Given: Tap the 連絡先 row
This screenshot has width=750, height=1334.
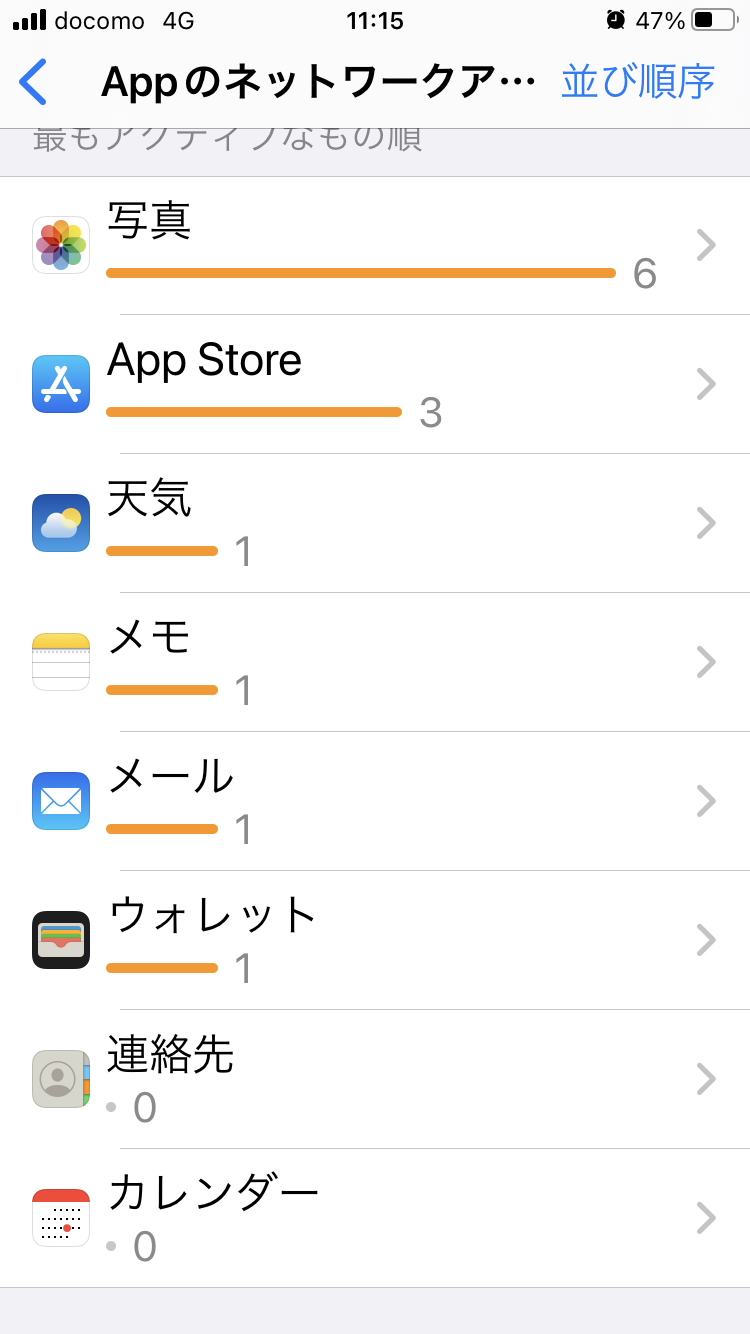Looking at the screenshot, I should click(x=375, y=1079).
